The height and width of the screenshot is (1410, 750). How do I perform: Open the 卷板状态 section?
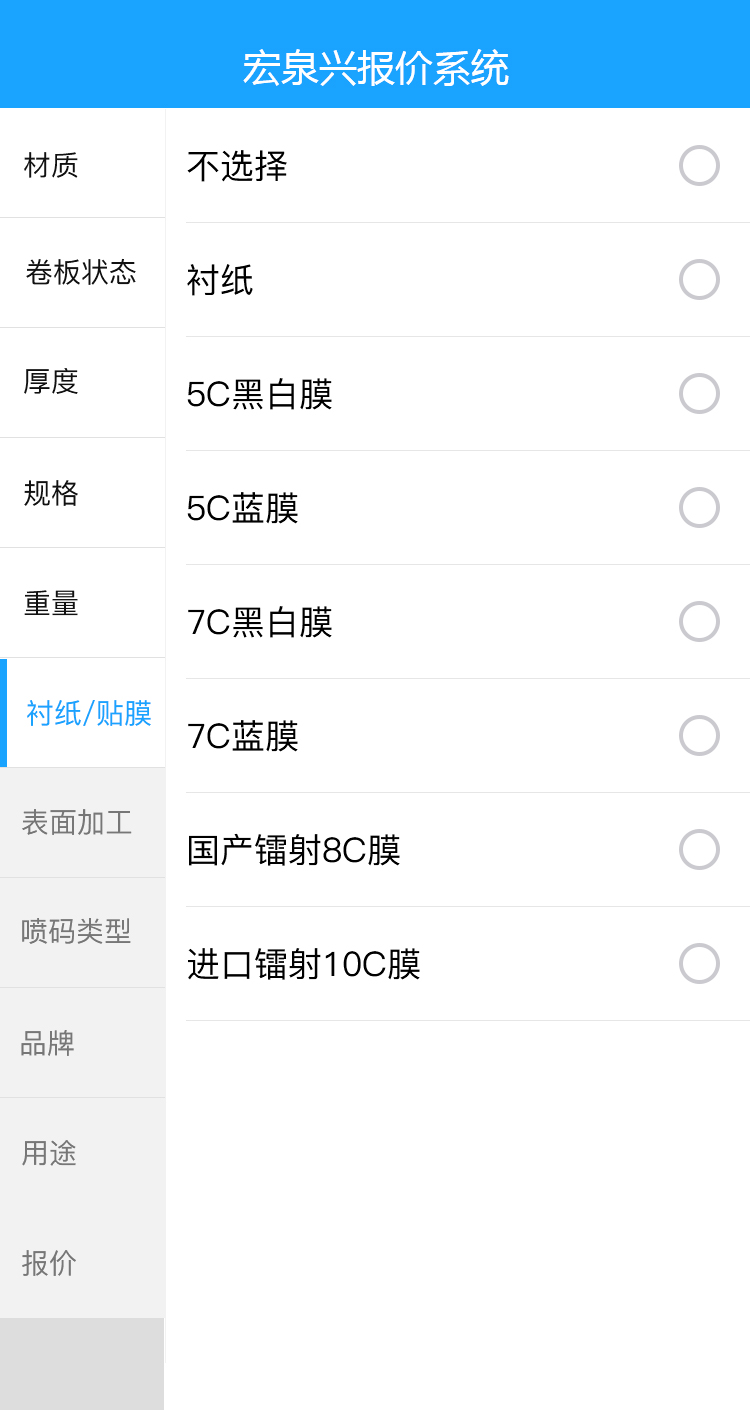point(82,272)
